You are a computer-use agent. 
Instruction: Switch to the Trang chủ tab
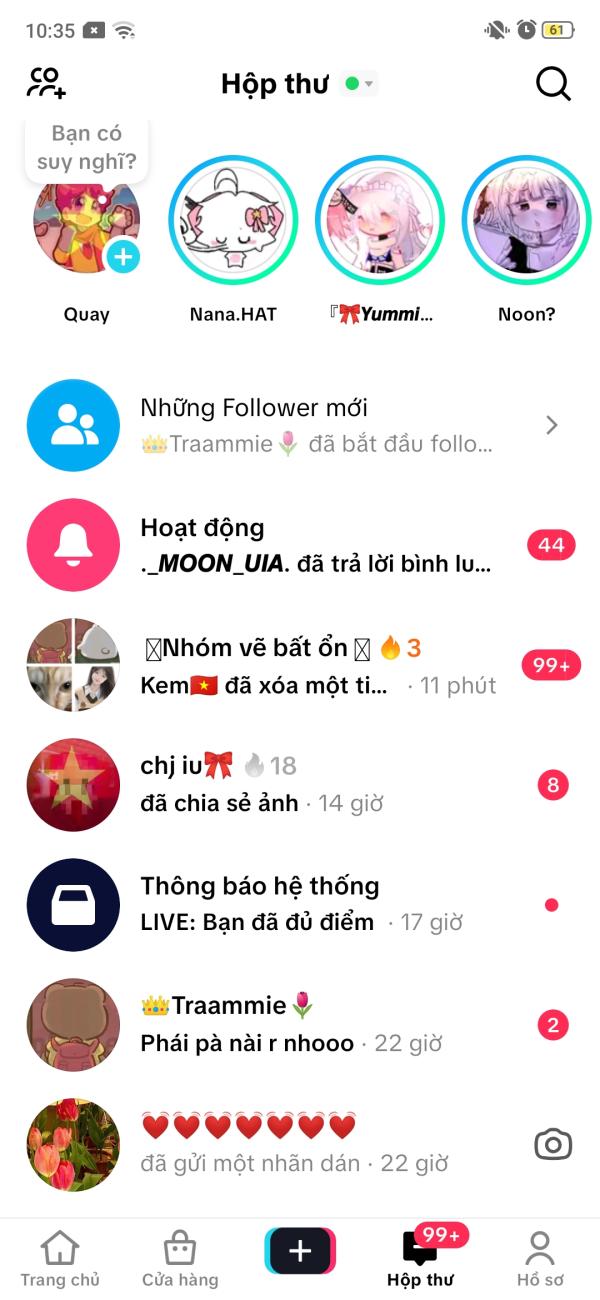[x=60, y=1258]
